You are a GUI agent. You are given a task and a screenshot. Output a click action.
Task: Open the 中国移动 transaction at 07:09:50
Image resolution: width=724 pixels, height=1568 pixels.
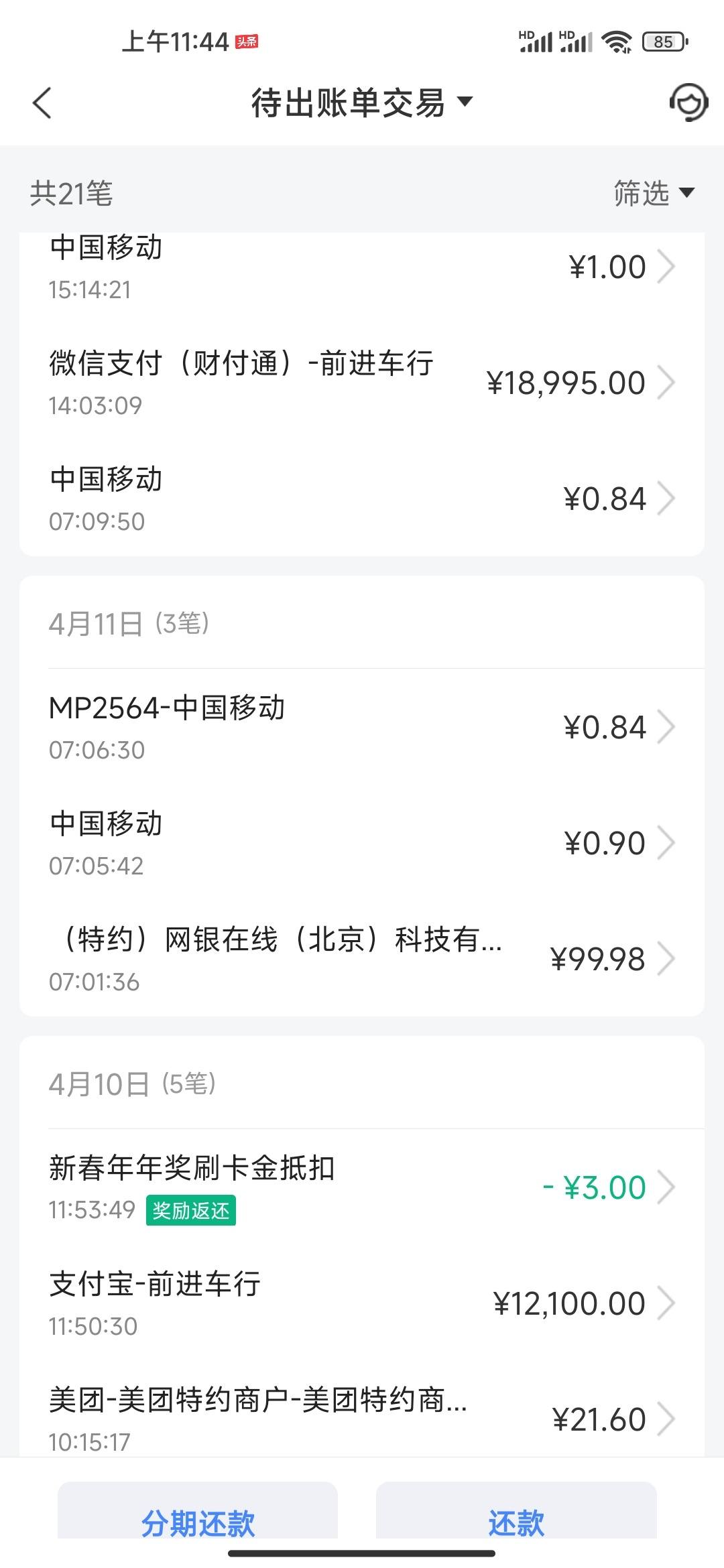tap(362, 499)
